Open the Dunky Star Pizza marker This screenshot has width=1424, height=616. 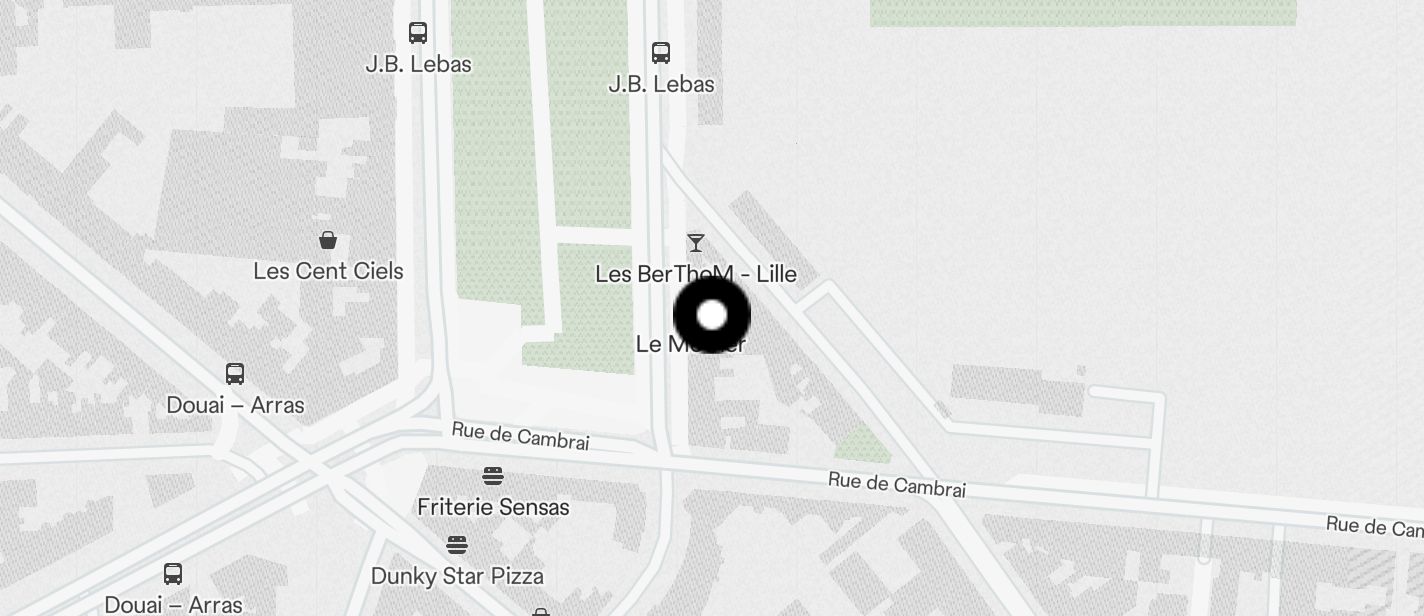[x=457, y=545]
